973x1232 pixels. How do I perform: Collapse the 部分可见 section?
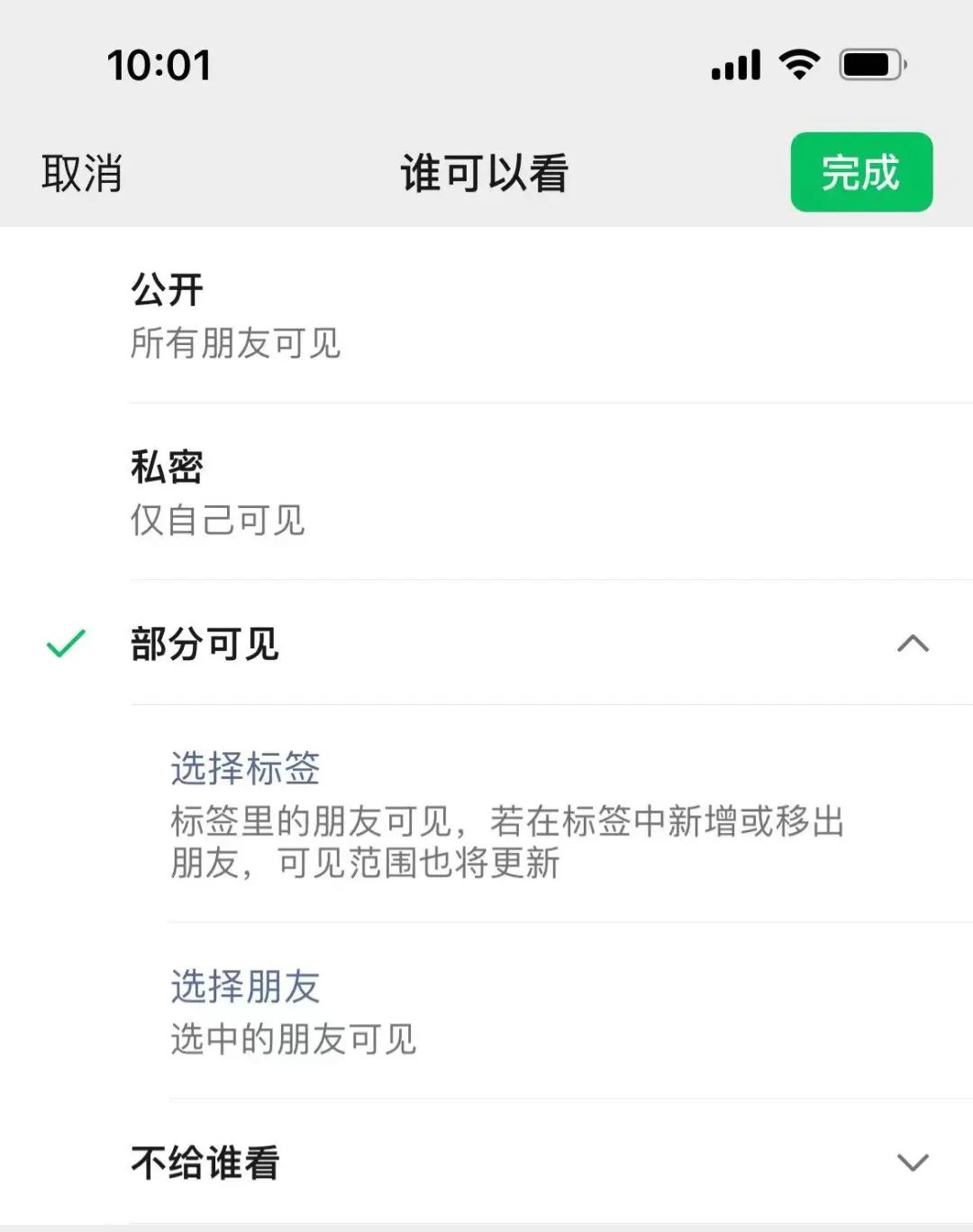pos(912,644)
